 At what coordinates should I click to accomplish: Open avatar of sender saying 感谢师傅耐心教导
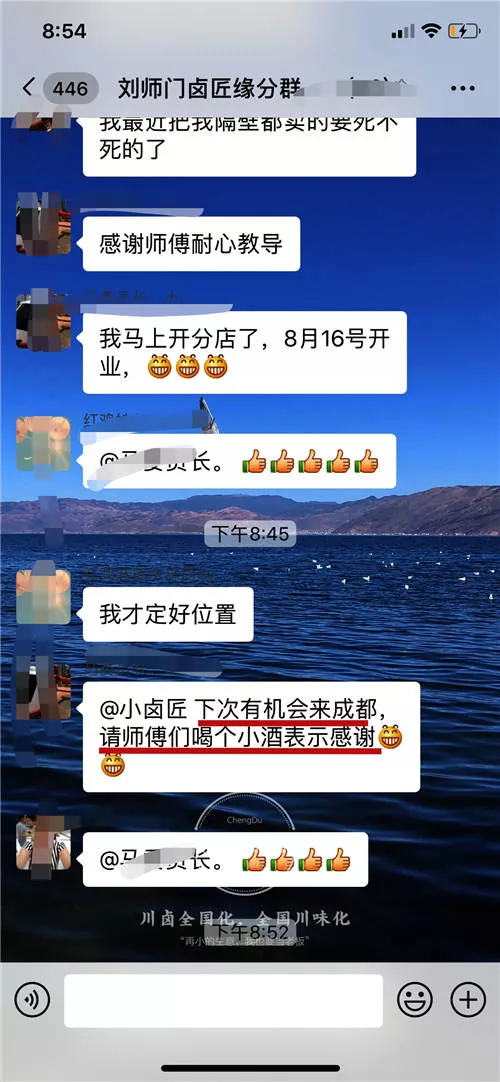point(43,225)
